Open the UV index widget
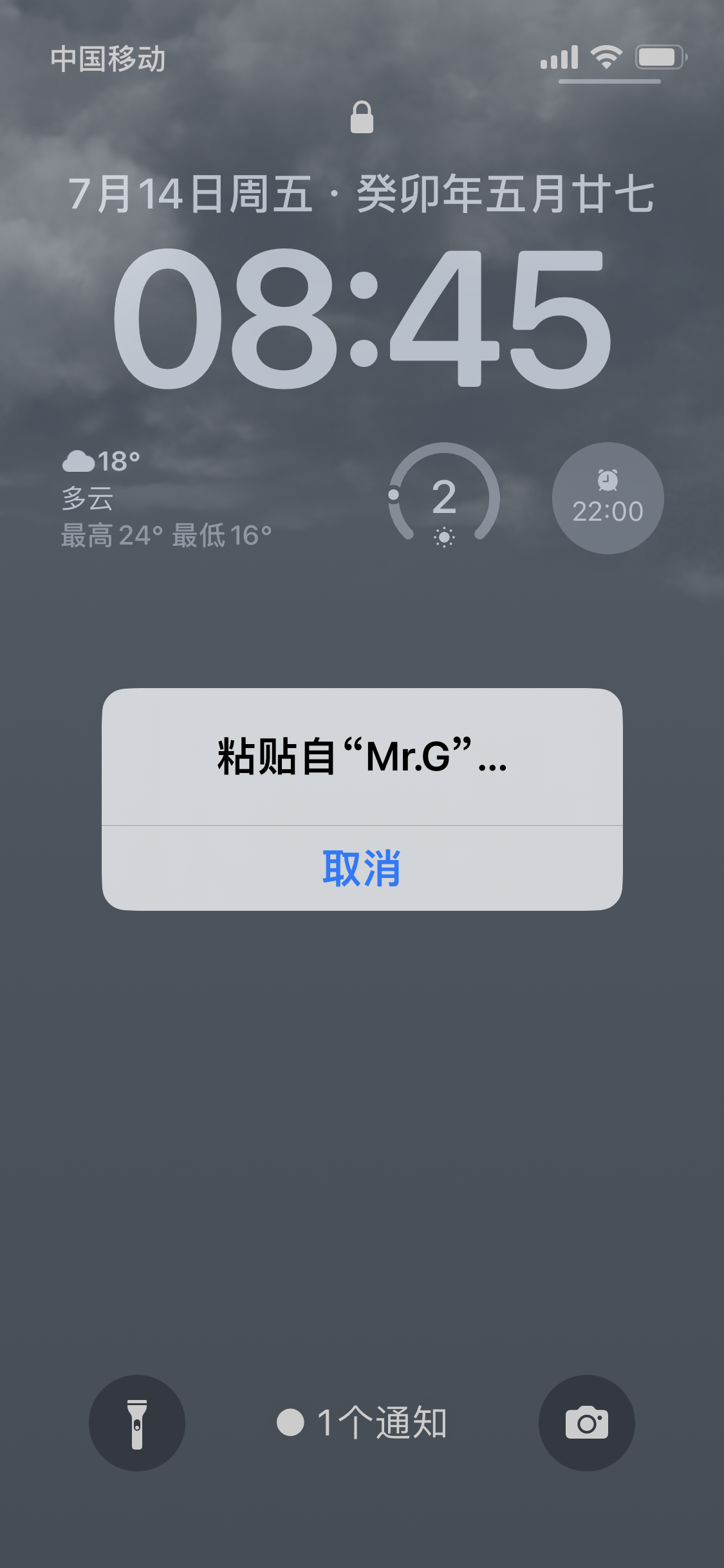This screenshot has height=1568, width=724. pyautogui.click(x=444, y=496)
